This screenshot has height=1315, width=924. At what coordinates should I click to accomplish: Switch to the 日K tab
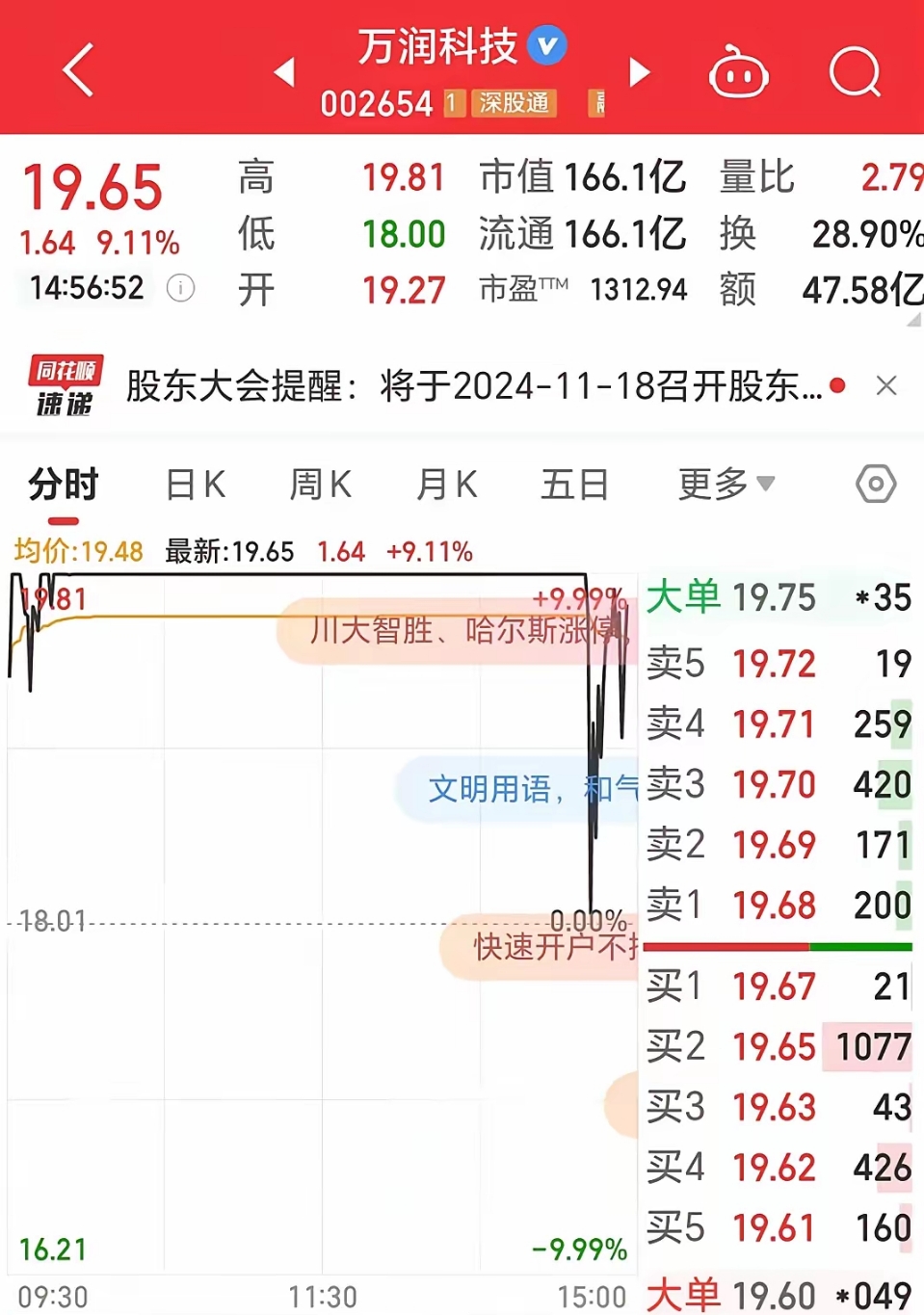point(195,485)
